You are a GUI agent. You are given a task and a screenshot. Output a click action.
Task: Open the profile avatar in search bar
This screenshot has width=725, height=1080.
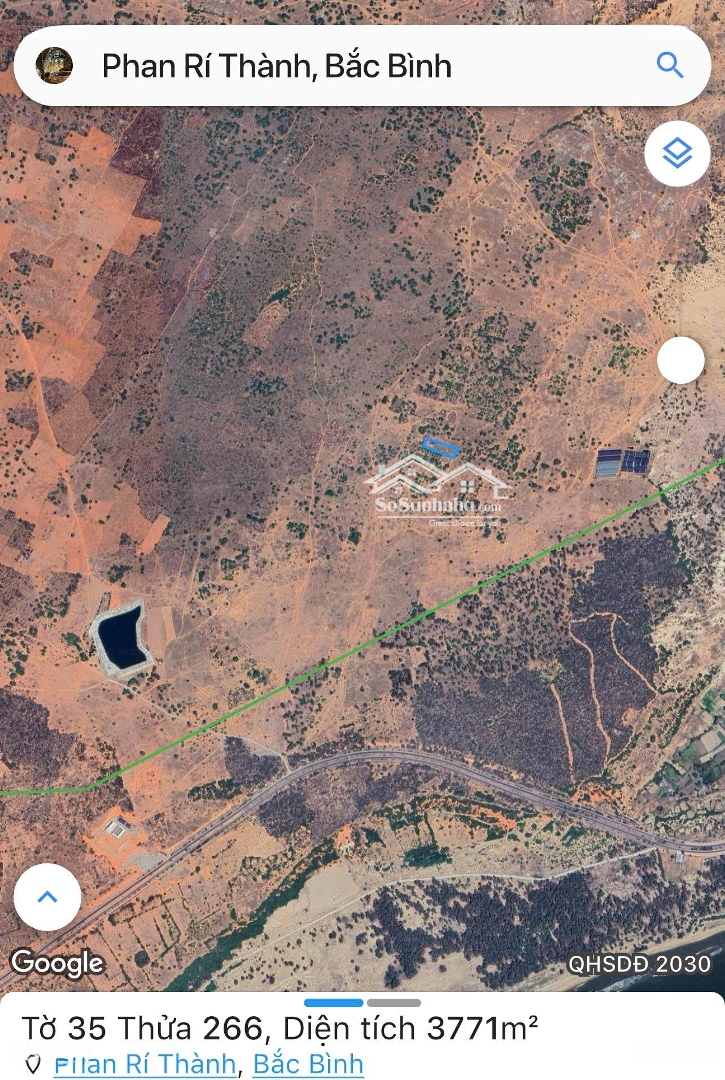tap(54, 66)
